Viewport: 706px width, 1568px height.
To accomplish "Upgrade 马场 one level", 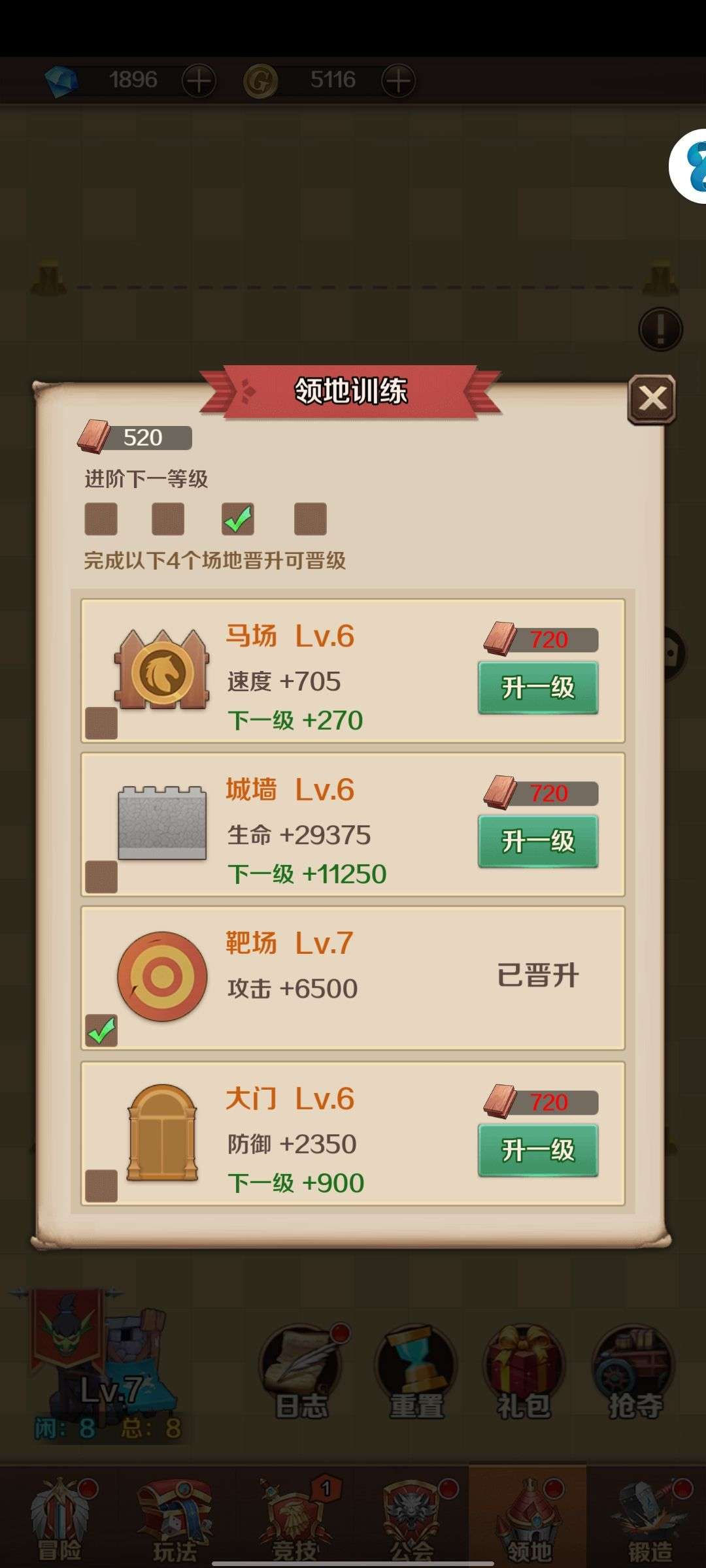I will coord(538,687).
